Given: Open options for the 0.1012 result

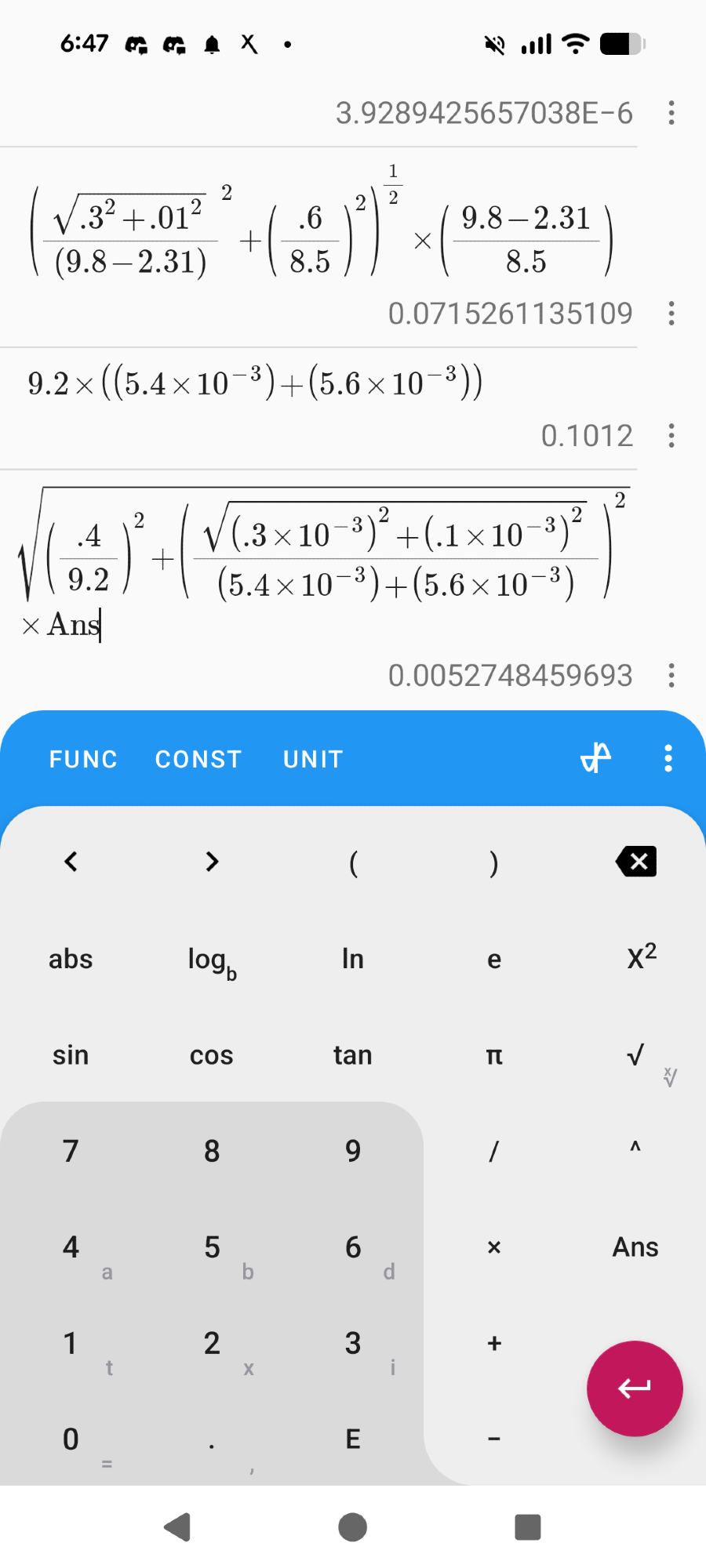Looking at the screenshot, I should (x=671, y=435).
